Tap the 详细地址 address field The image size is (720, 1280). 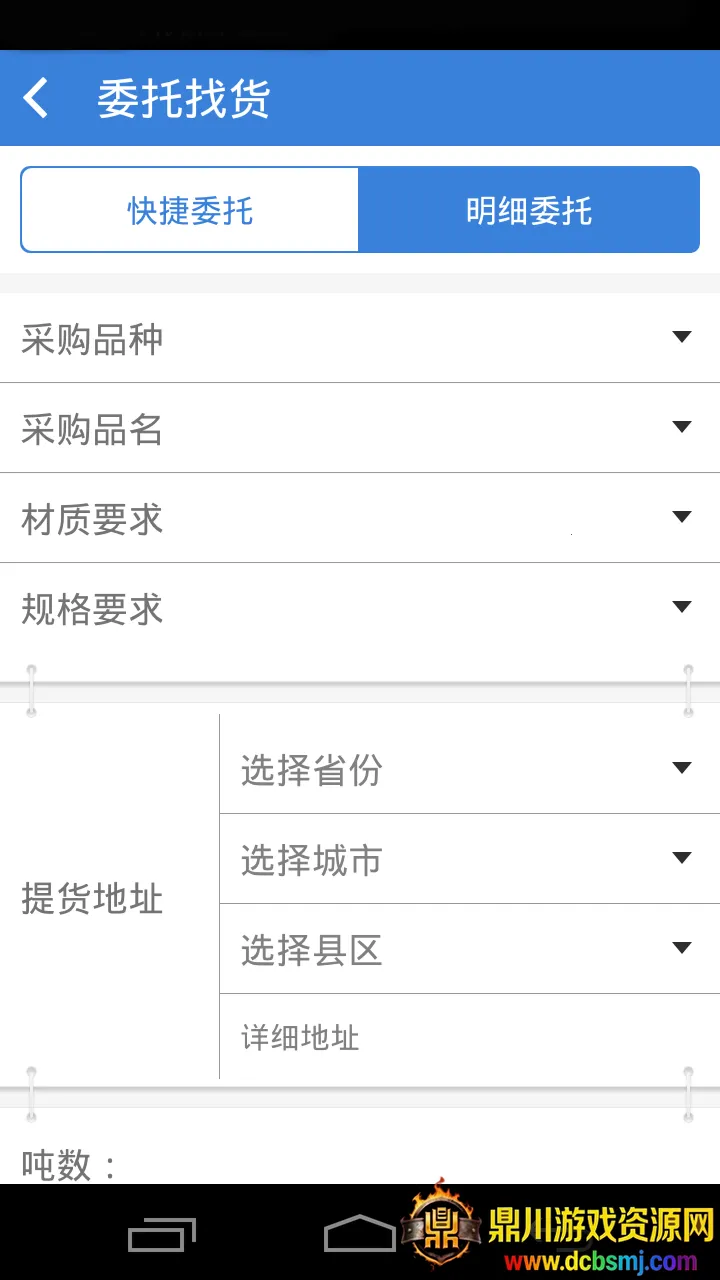tap(400, 1038)
